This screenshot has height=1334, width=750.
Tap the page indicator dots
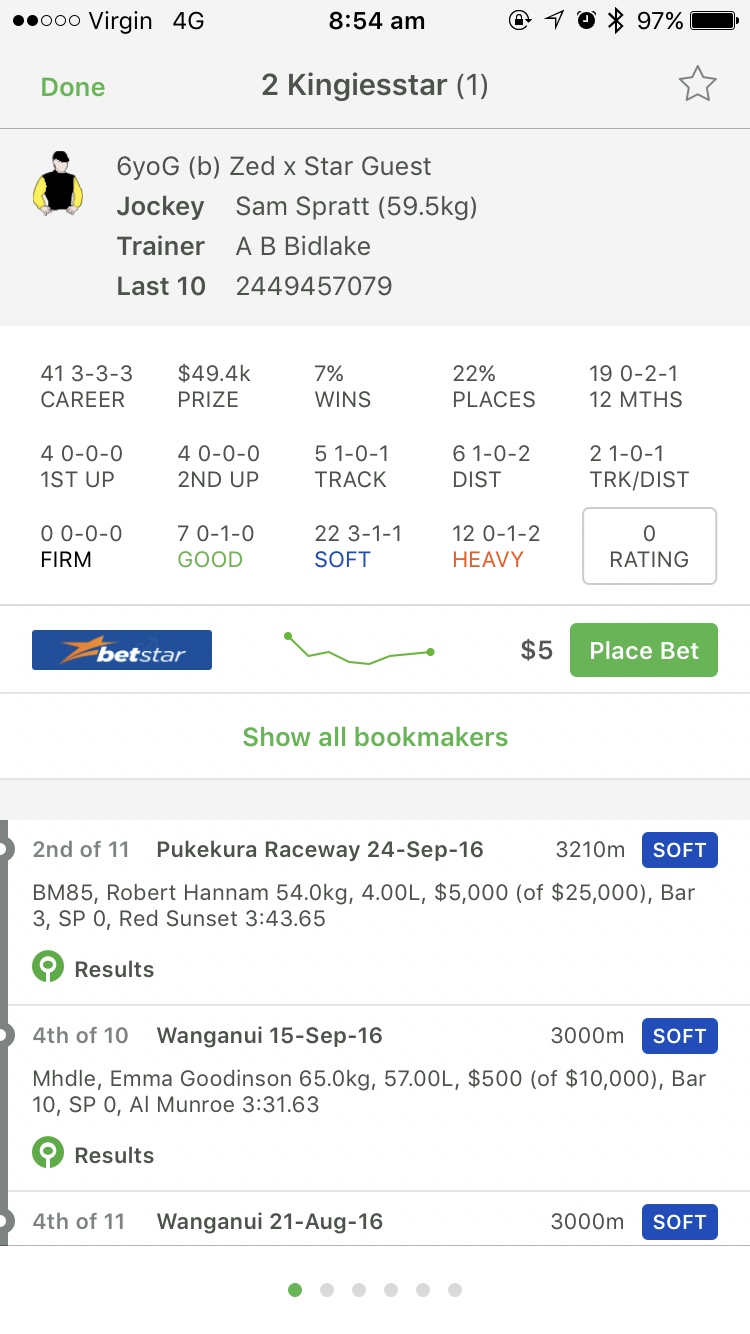(375, 1290)
